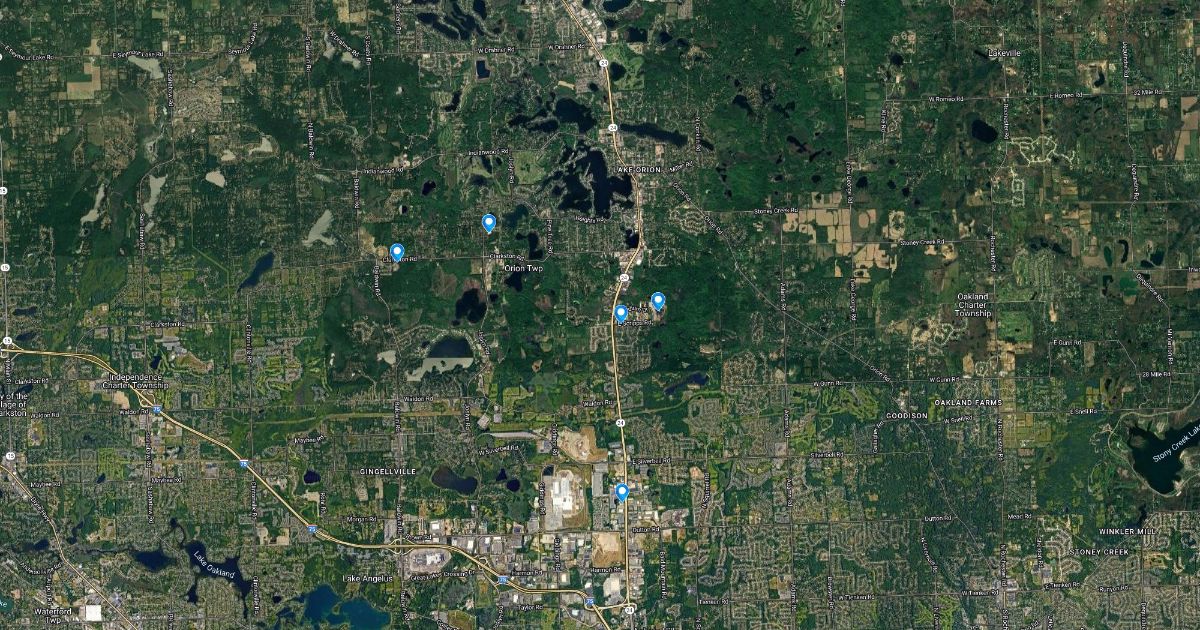Screen dimensions: 1200x630
Task: Select the pin on Clarkston Rd label
Action: point(397,252)
